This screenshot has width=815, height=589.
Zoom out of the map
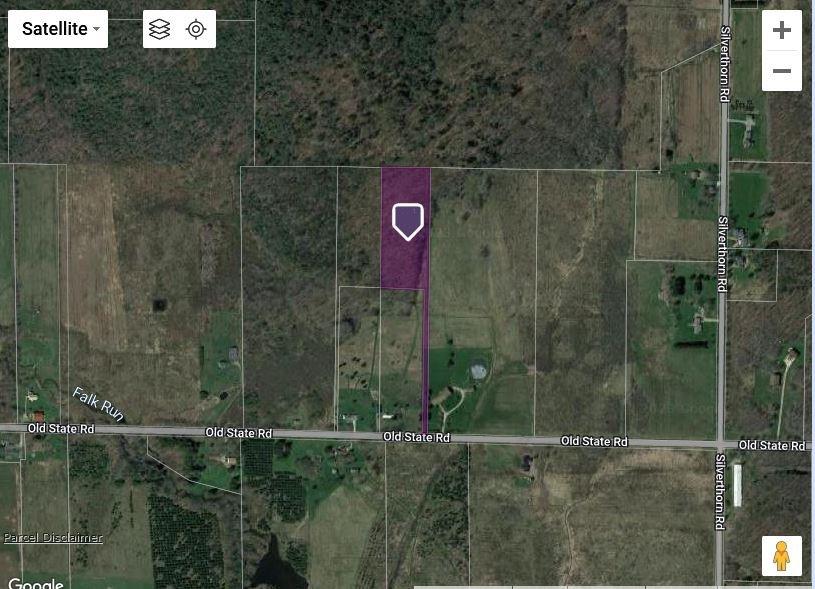782,71
